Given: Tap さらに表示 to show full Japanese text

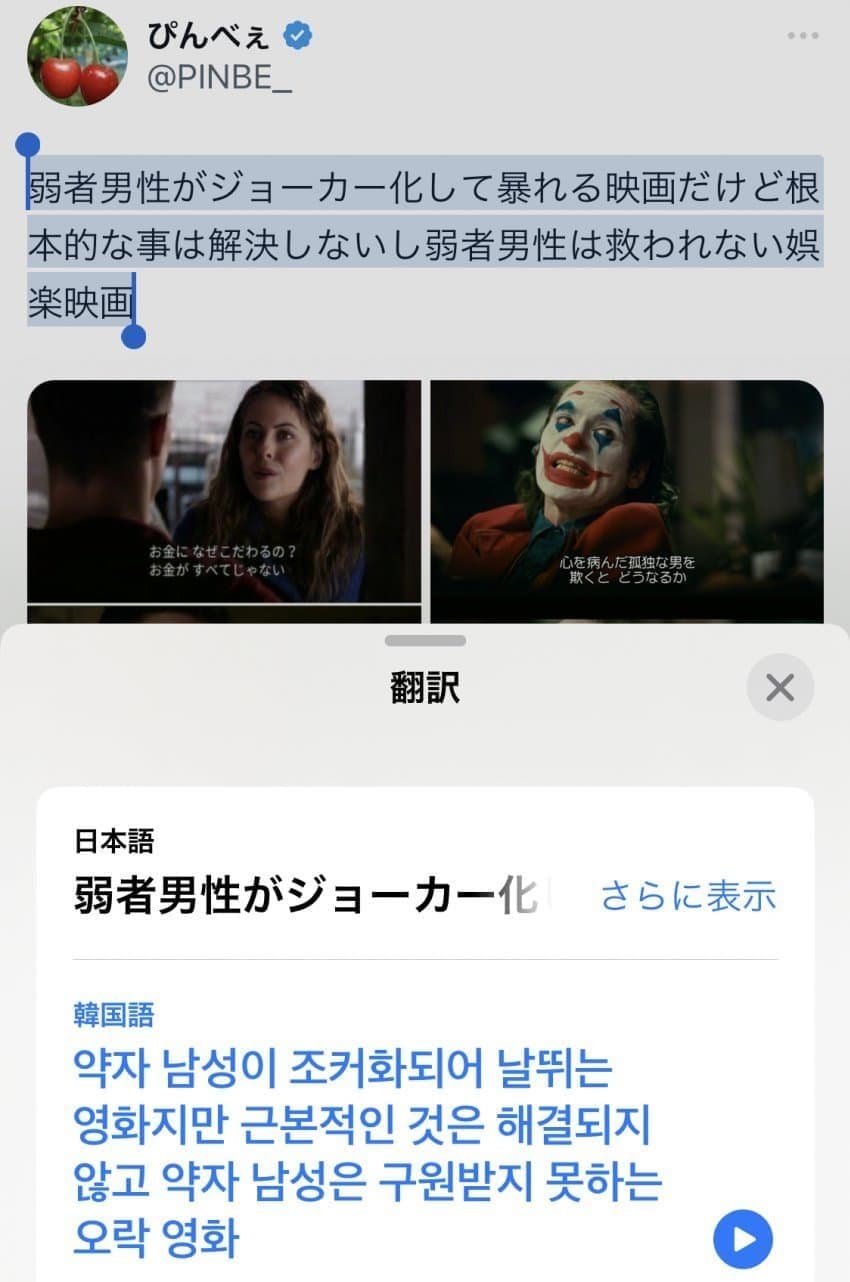Looking at the screenshot, I should 688,896.
